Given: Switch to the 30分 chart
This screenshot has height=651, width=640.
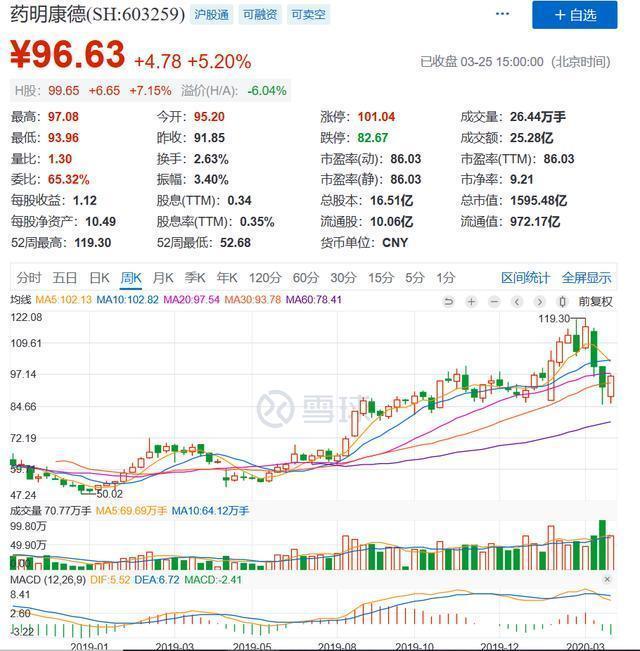Looking at the screenshot, I should [343, 278].
